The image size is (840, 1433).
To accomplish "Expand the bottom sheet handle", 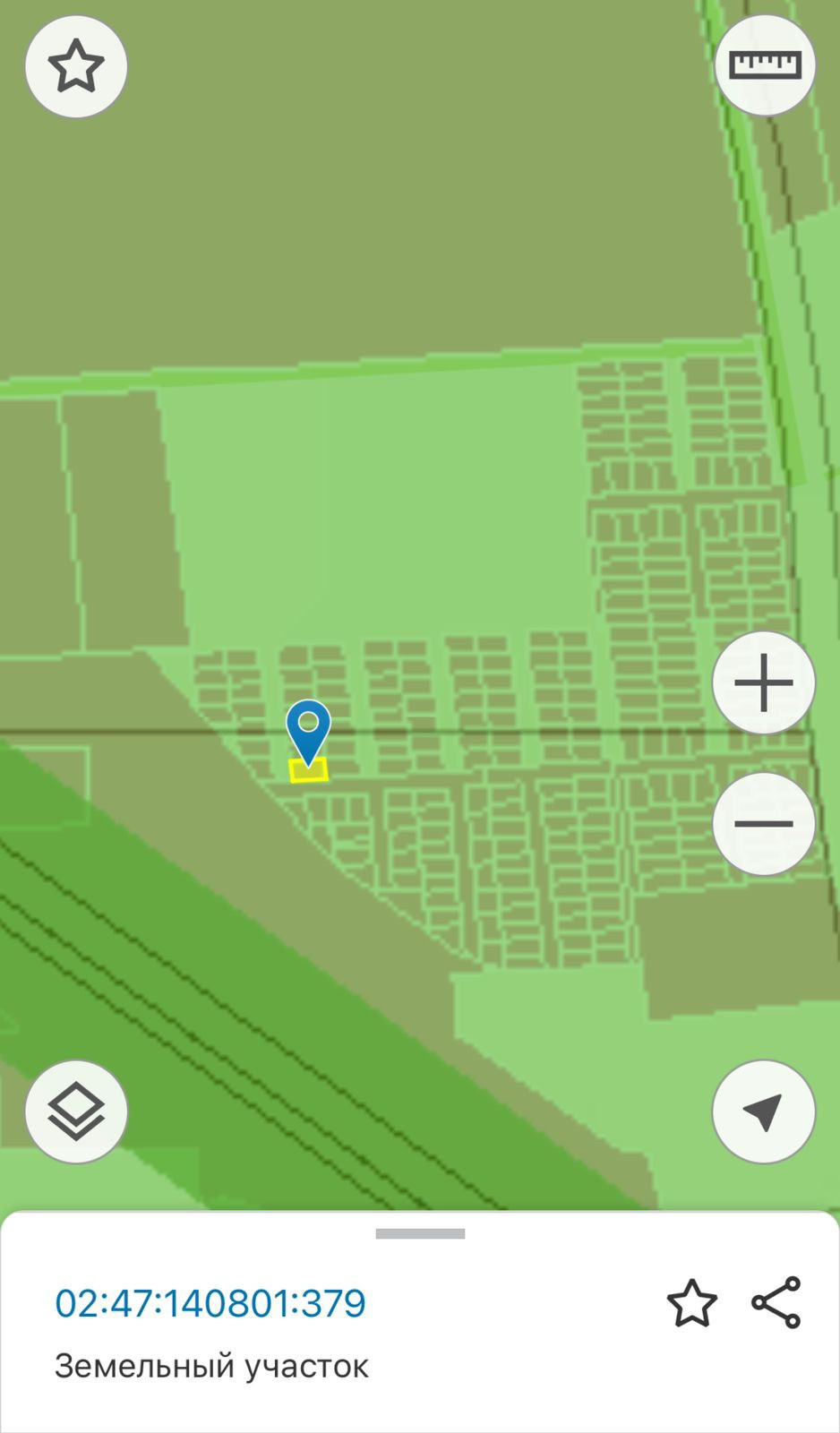I will 420,1234.
